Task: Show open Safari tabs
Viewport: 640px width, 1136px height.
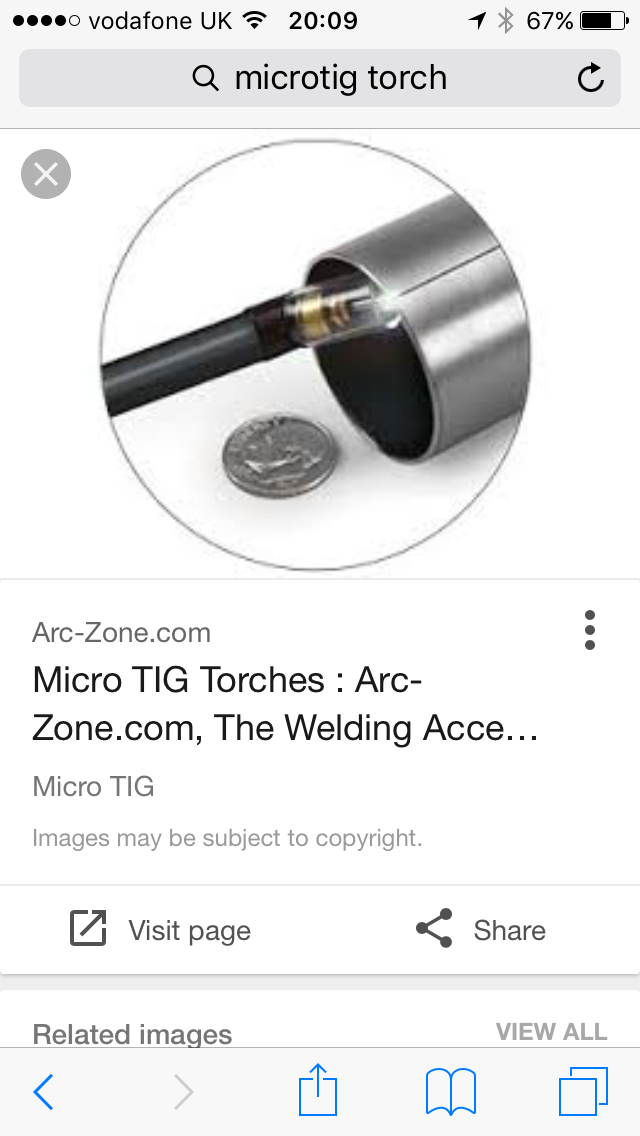Action: (583, 1092)
